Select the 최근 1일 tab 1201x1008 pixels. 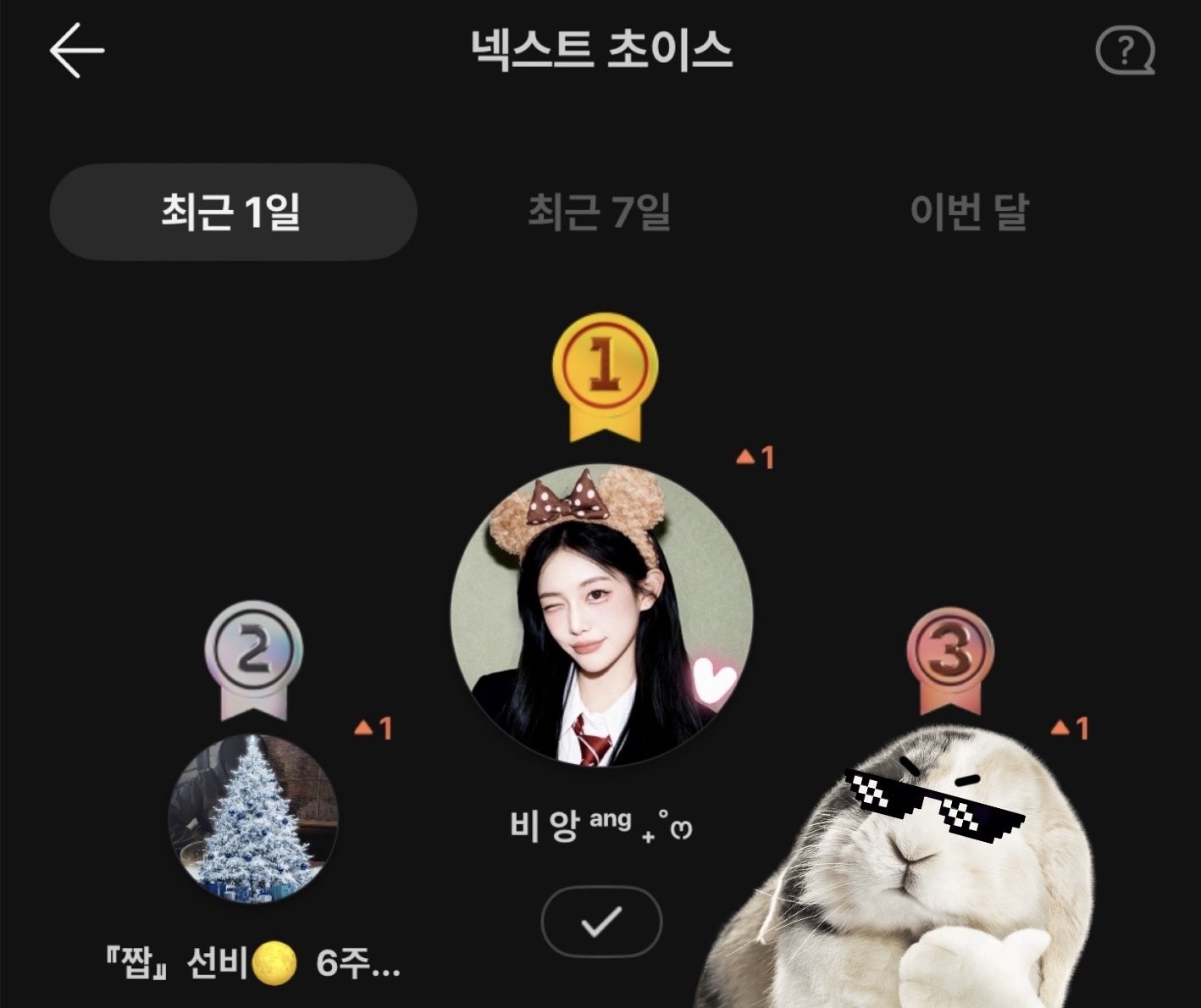coord(233,212)
